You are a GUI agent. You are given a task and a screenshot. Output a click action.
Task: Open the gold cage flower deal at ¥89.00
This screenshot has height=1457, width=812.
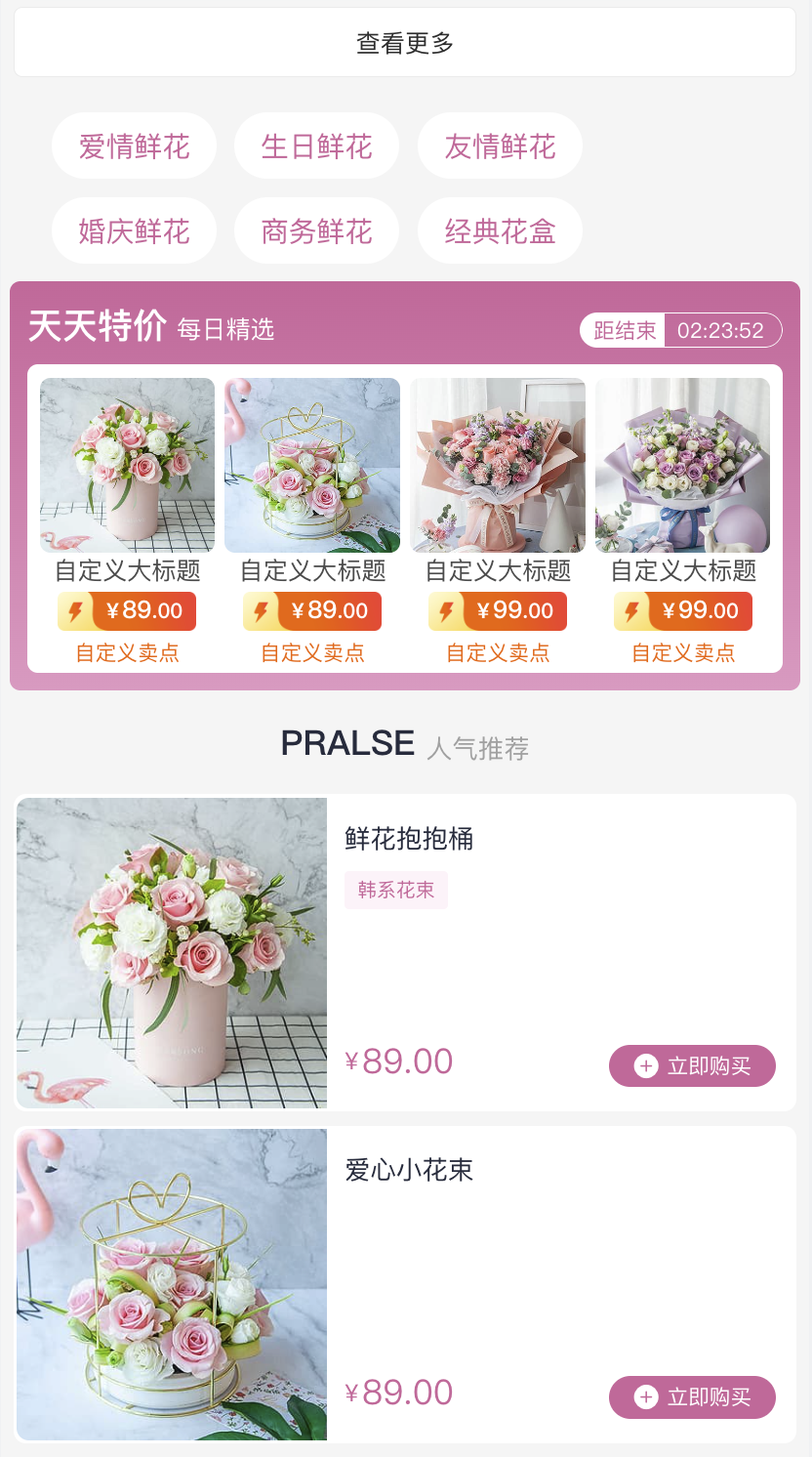(312, 521)
